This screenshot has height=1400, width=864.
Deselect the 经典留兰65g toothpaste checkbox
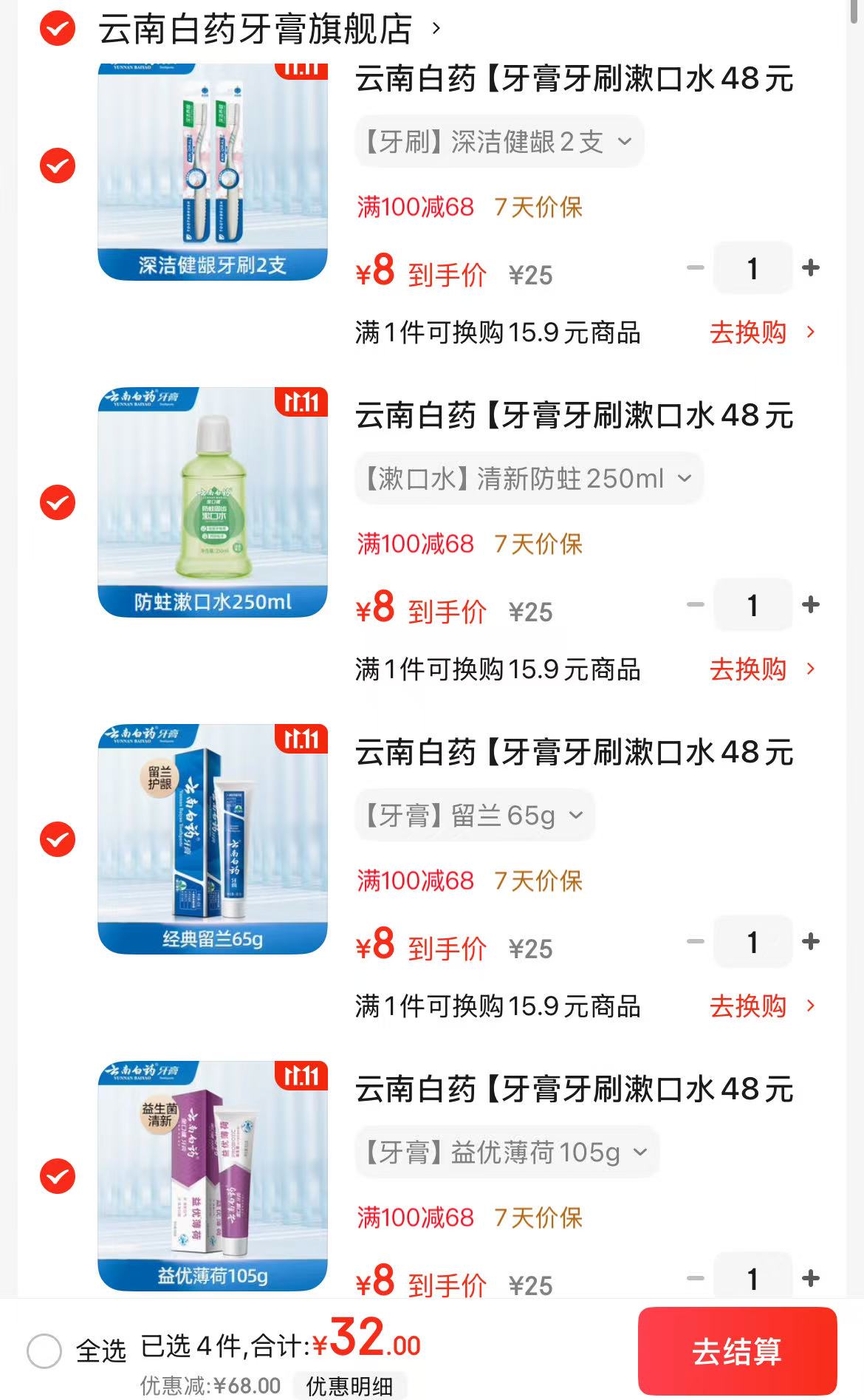58,839
